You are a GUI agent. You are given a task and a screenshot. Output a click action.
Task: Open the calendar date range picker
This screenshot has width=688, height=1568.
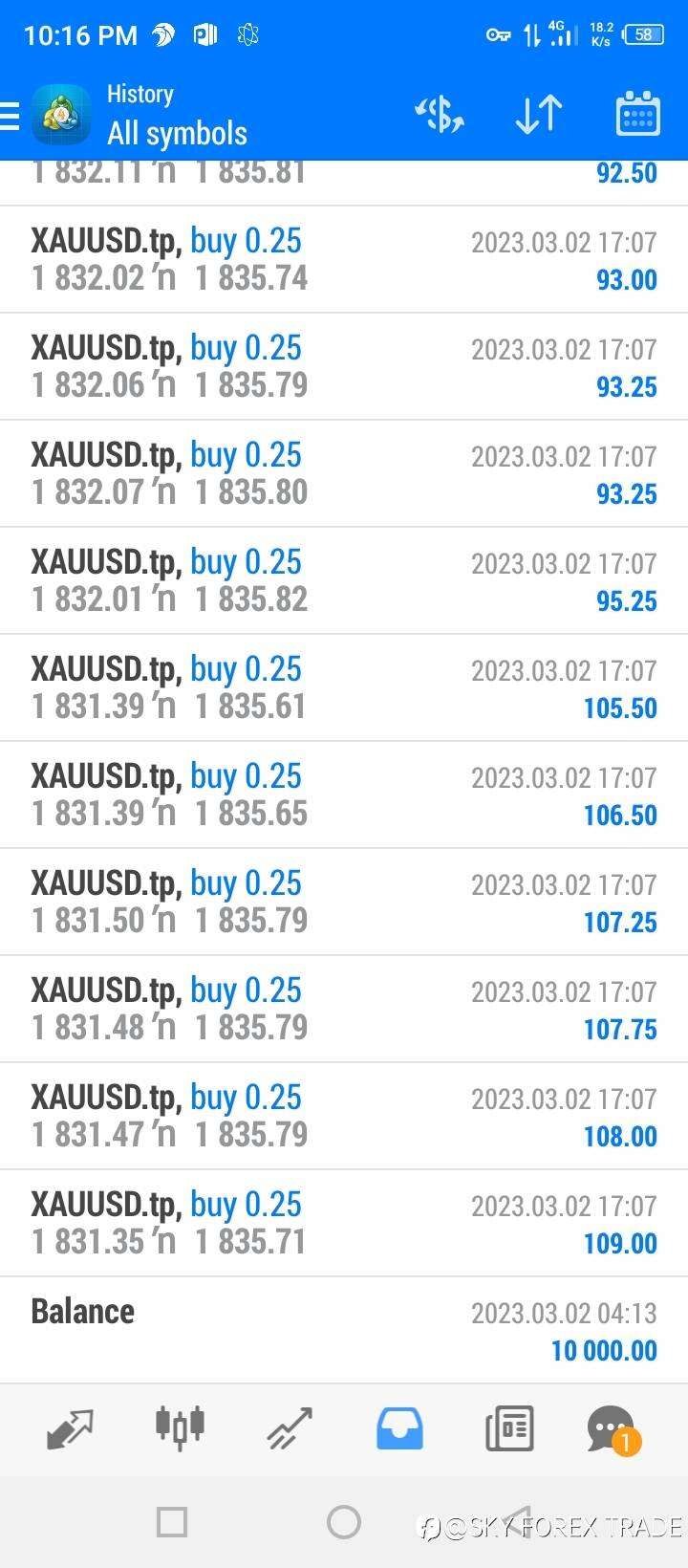point(637,115)
